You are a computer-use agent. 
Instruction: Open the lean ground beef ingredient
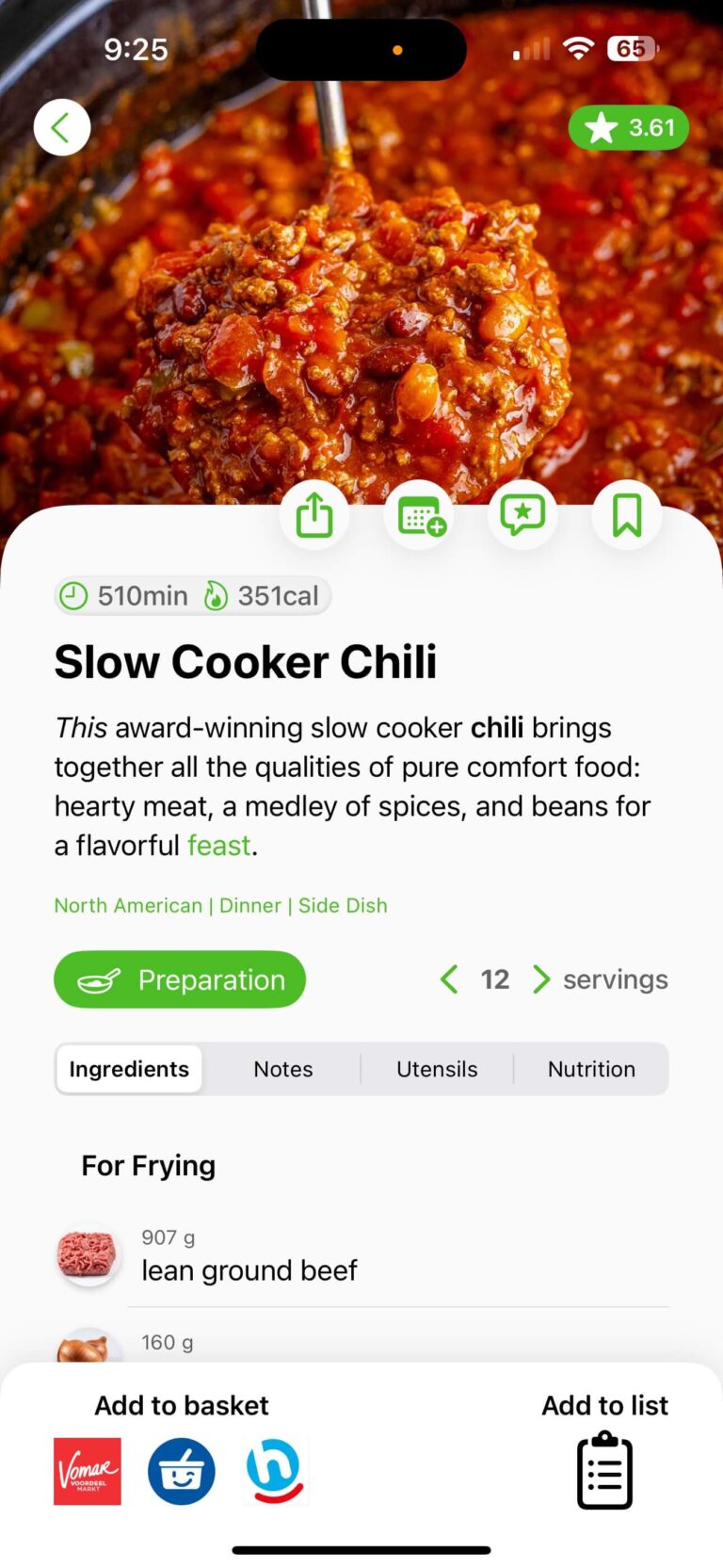pyautogui.click(x=249, y=1270)
